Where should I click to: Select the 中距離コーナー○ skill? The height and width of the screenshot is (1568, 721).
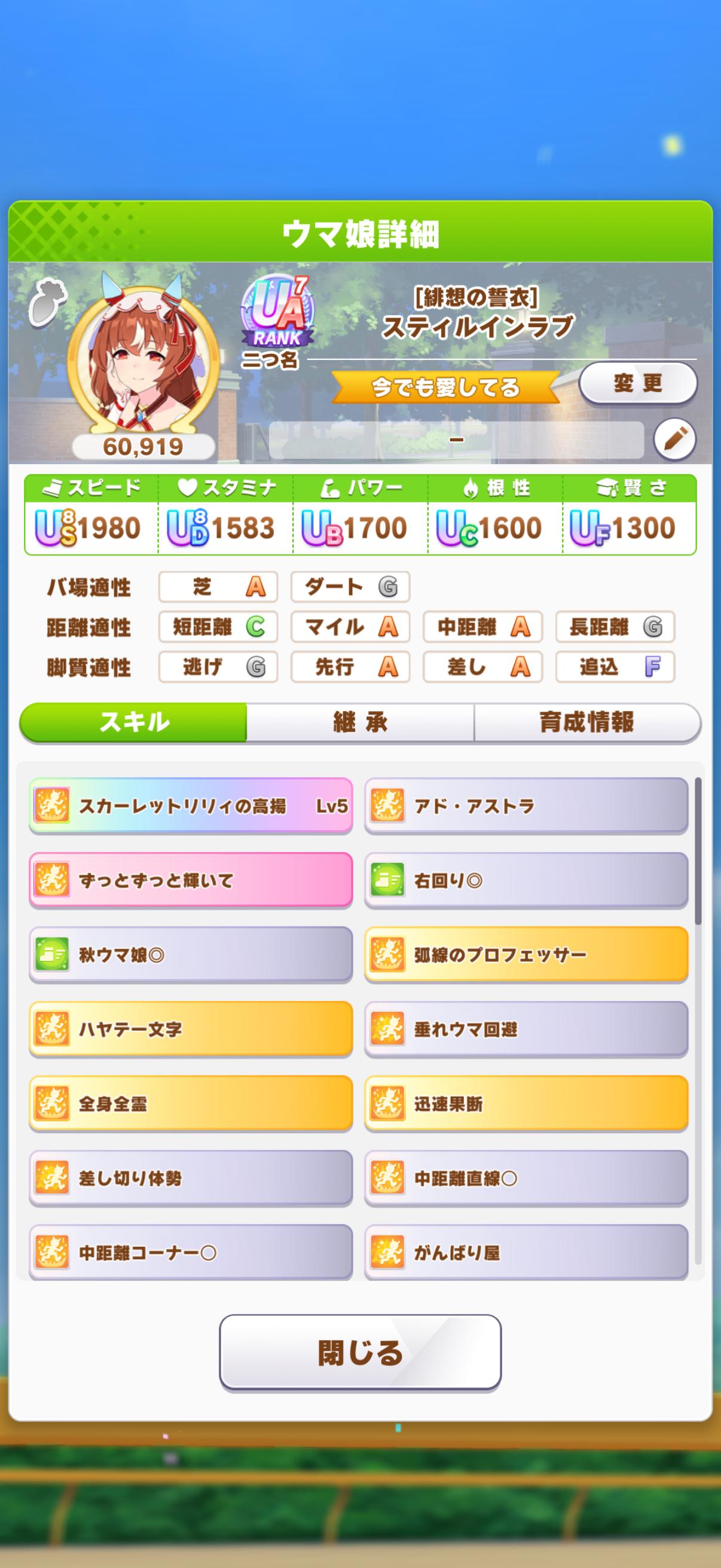tap(191, 1253)
